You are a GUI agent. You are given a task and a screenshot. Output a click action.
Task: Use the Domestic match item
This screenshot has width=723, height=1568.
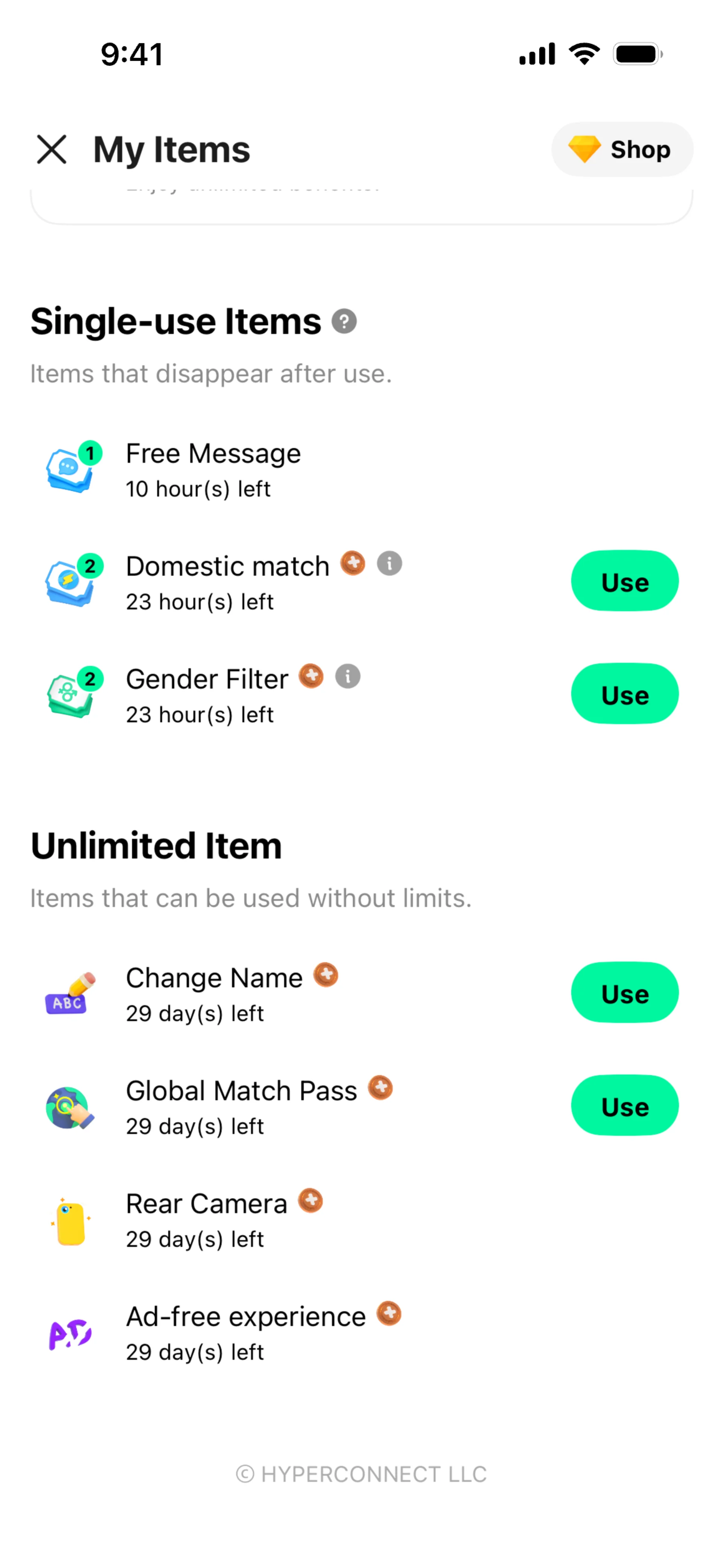tap(624, 581)
